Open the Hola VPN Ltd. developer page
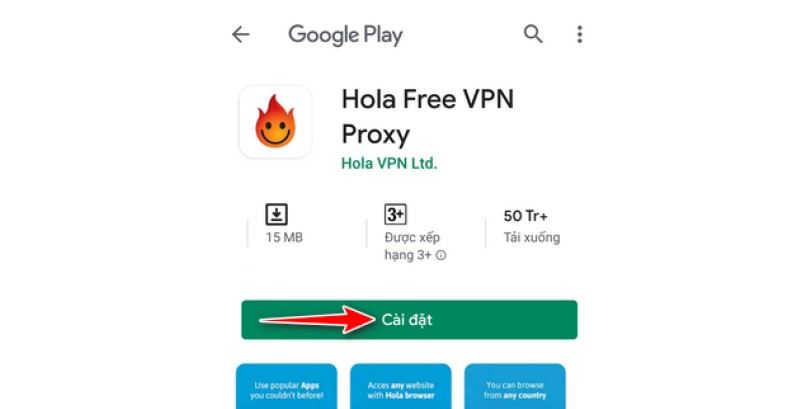This screenshot has width=800, height=409. (389, 163)
